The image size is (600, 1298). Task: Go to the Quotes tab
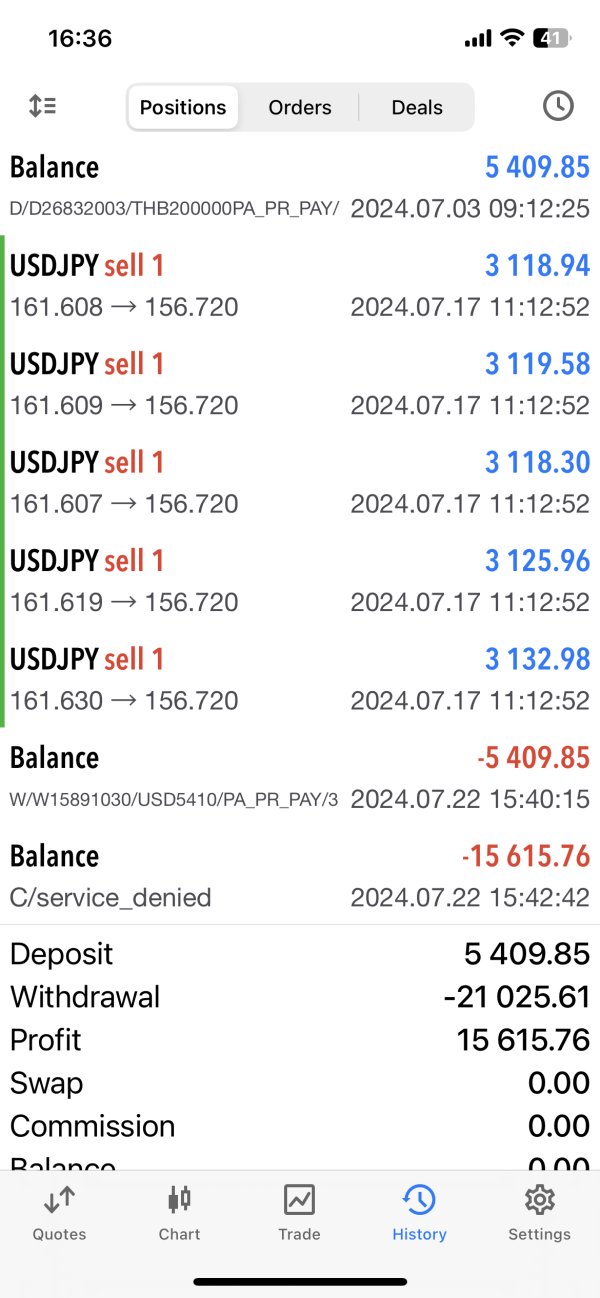click(x=60, y=1212)
